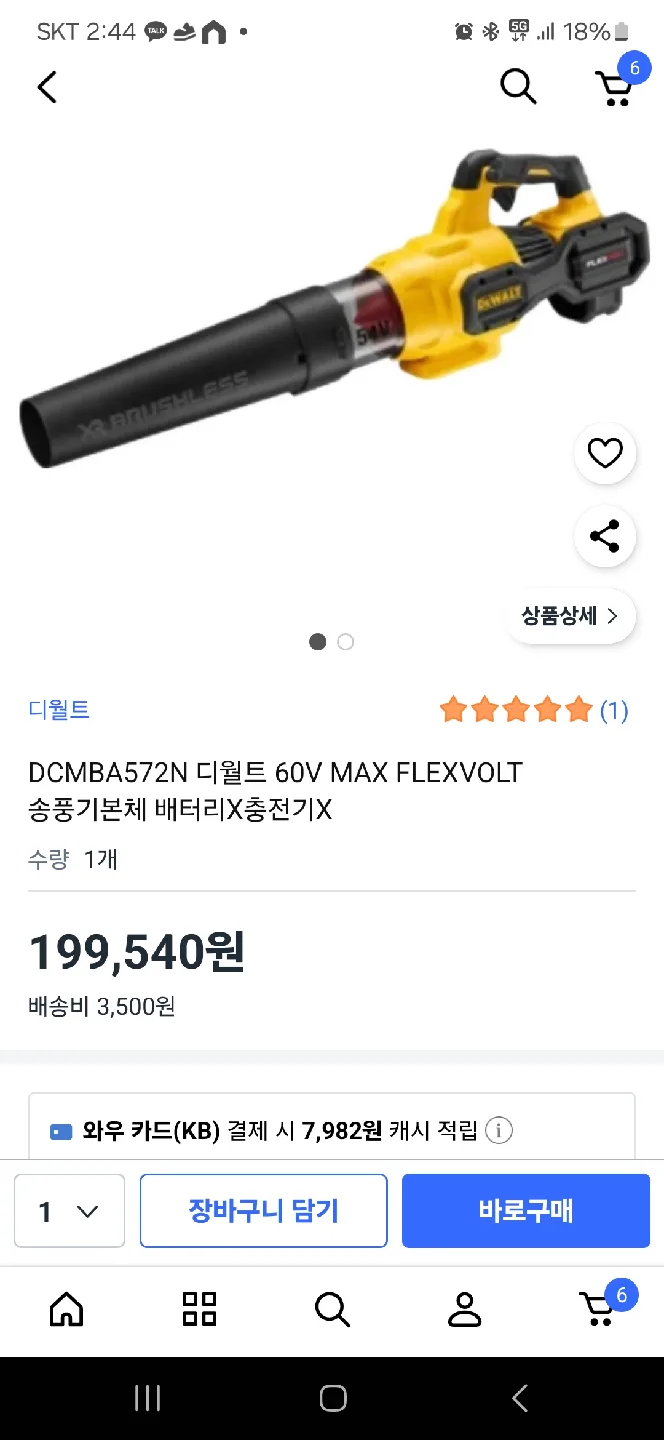
Task: Open the my account profile tab
Action: pyautogui.click(x=464, y=1308)
